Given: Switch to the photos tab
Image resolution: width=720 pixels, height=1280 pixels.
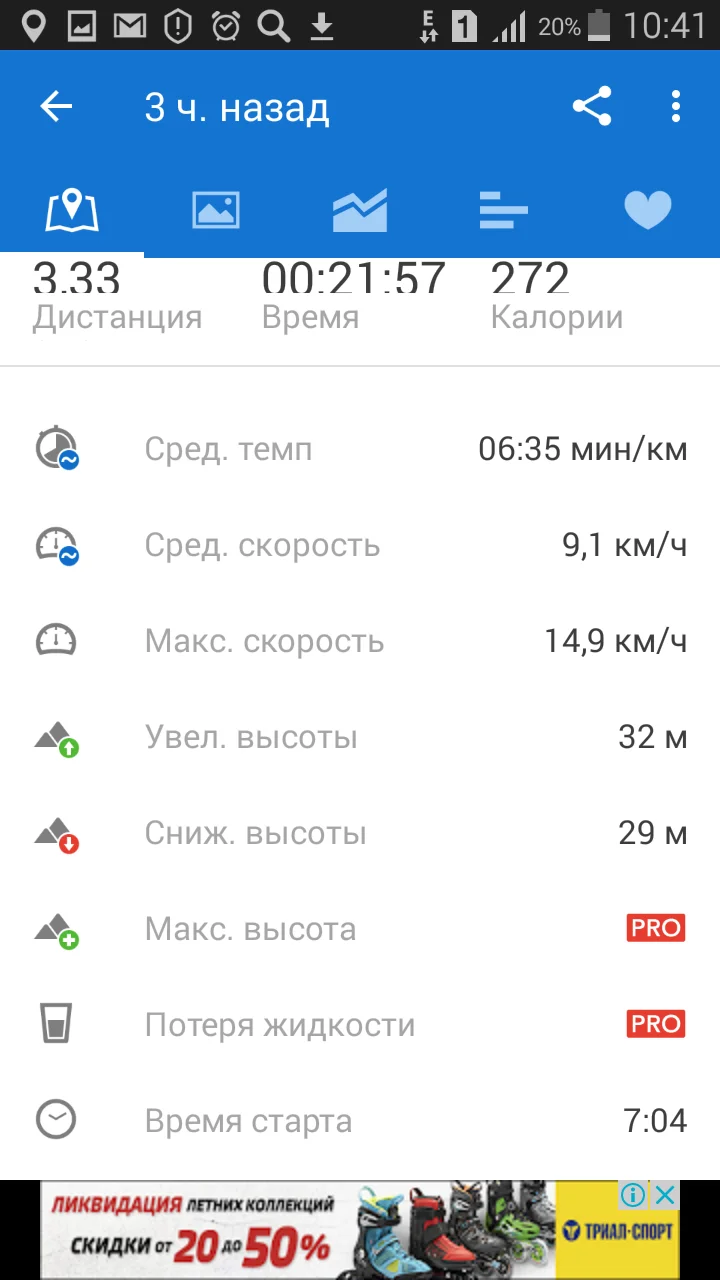Looking at the screenshot, I should point(216,210).
